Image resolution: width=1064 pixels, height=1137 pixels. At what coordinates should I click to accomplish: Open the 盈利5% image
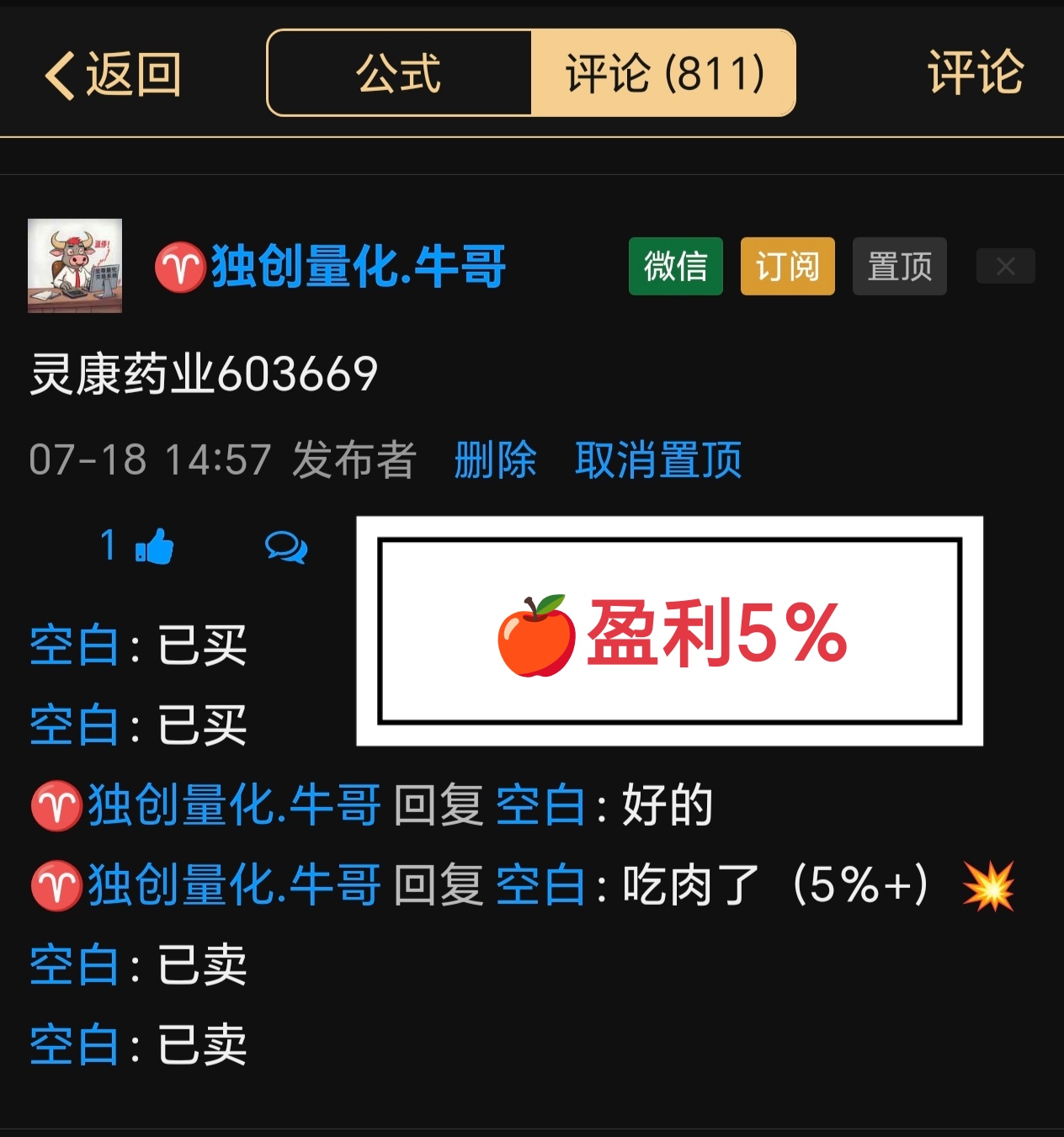pos(670,630)
